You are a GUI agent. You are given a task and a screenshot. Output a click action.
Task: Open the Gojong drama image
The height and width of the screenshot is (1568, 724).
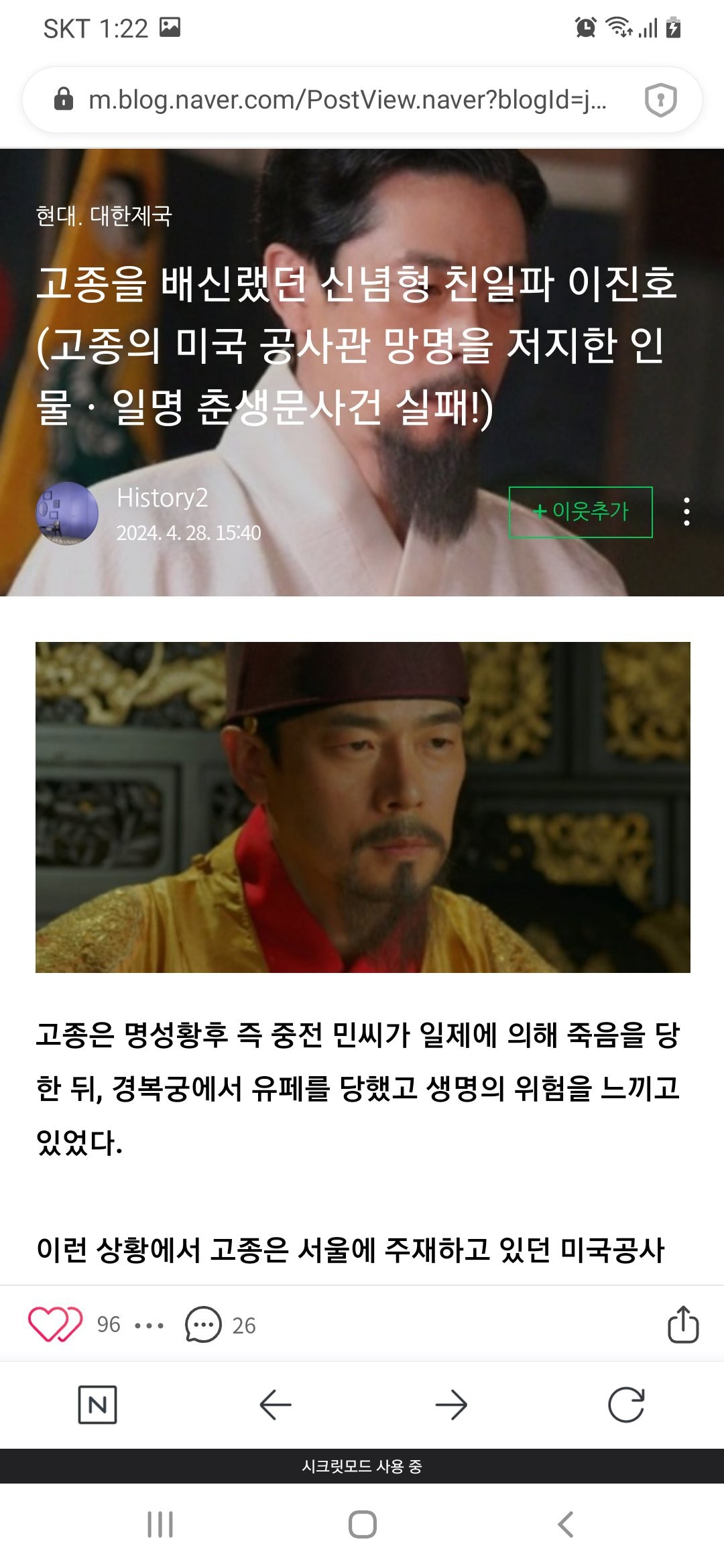pyautogui.click(x=363, y=807)
